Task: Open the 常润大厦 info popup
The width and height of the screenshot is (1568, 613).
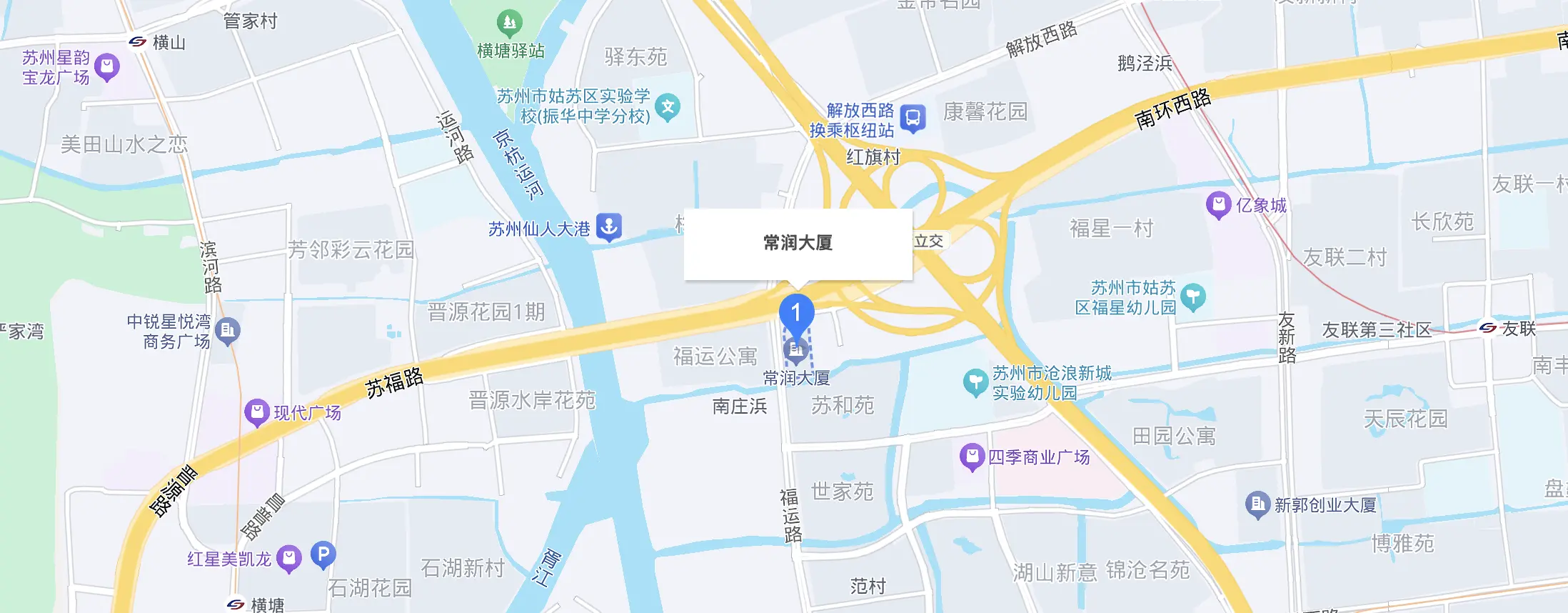Action: (x=798, y=243)
